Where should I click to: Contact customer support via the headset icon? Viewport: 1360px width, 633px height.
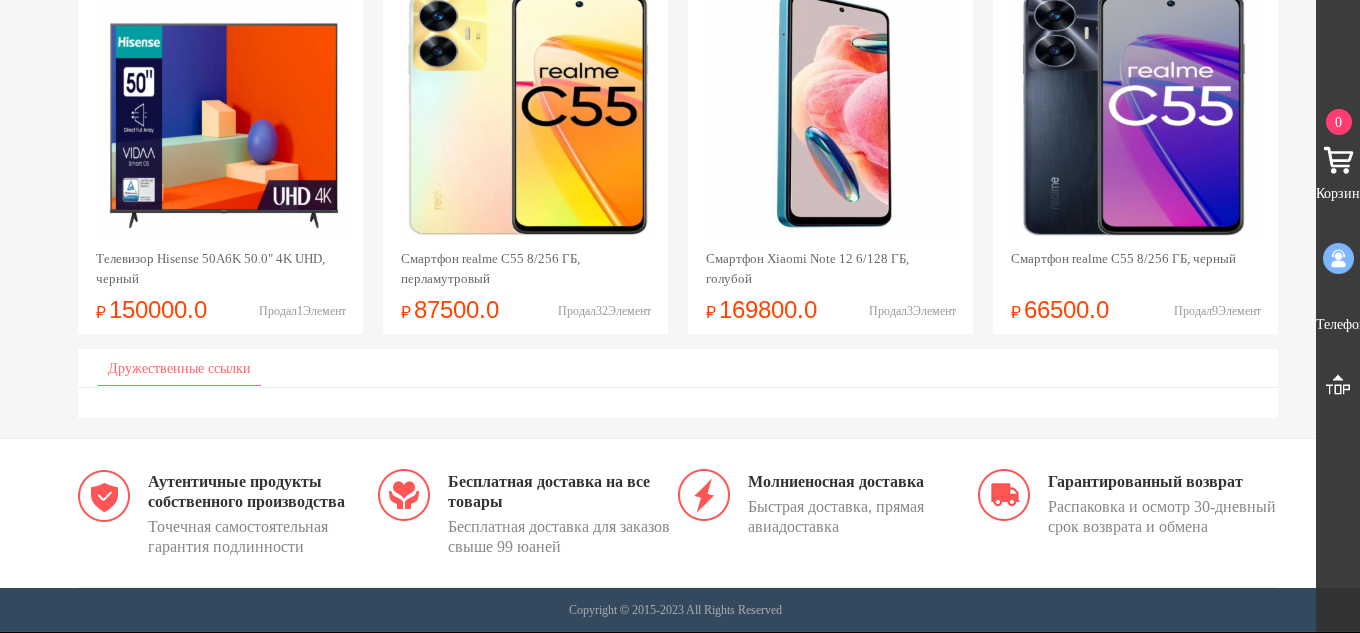click(1338, 259)
